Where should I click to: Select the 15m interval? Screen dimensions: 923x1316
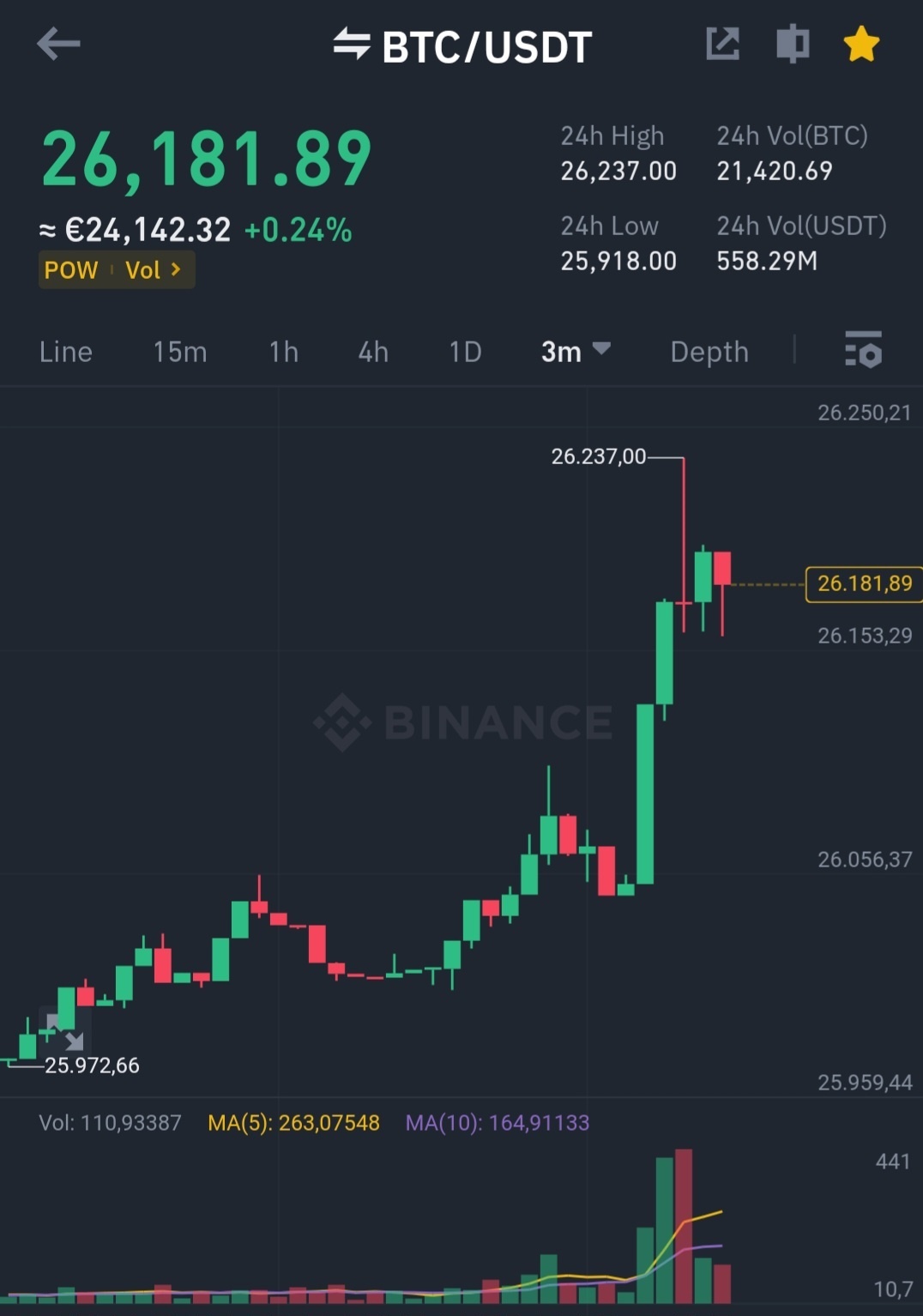click(x=180, y=352)
